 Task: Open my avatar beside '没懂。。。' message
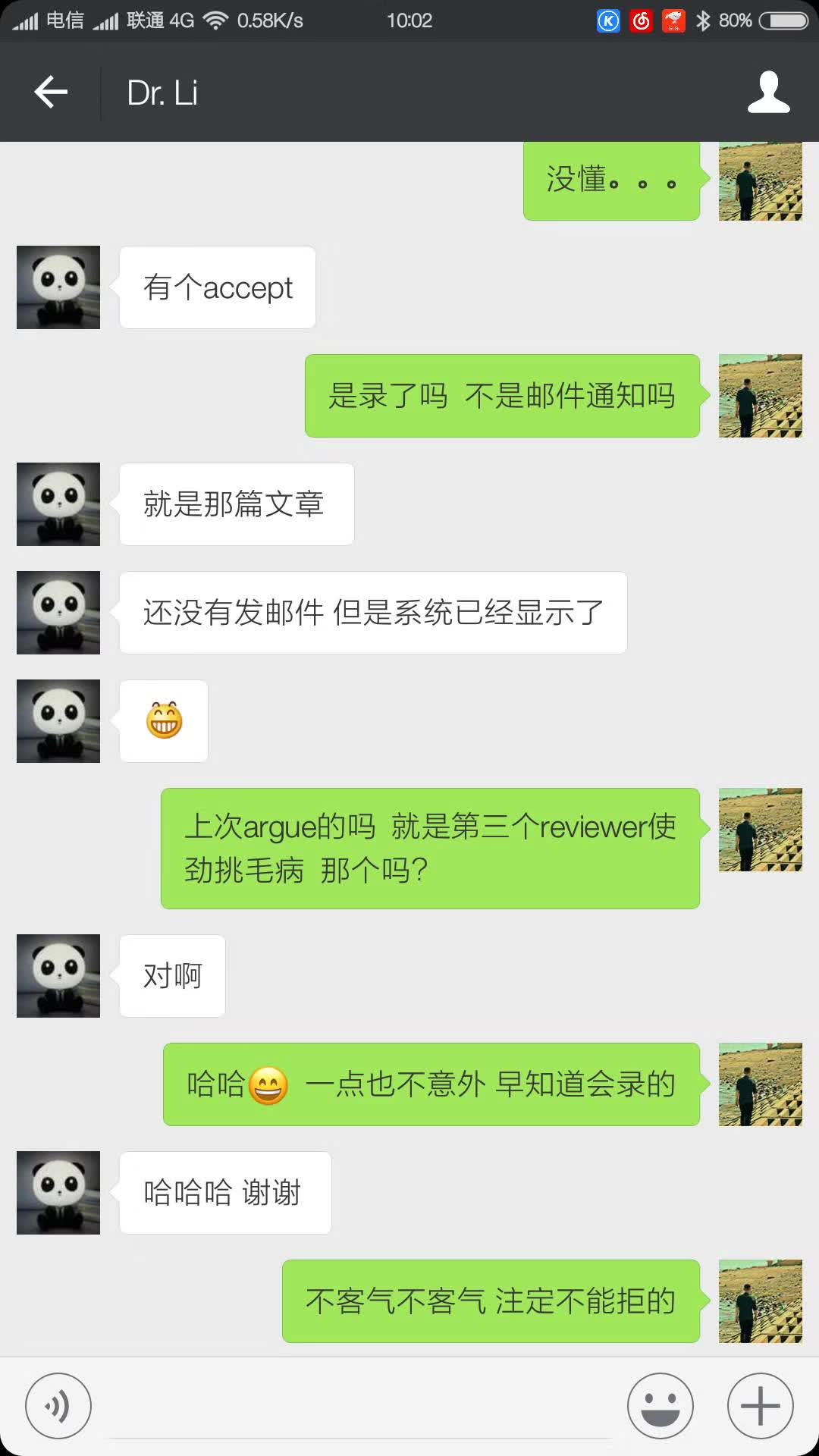coord(760,182)
